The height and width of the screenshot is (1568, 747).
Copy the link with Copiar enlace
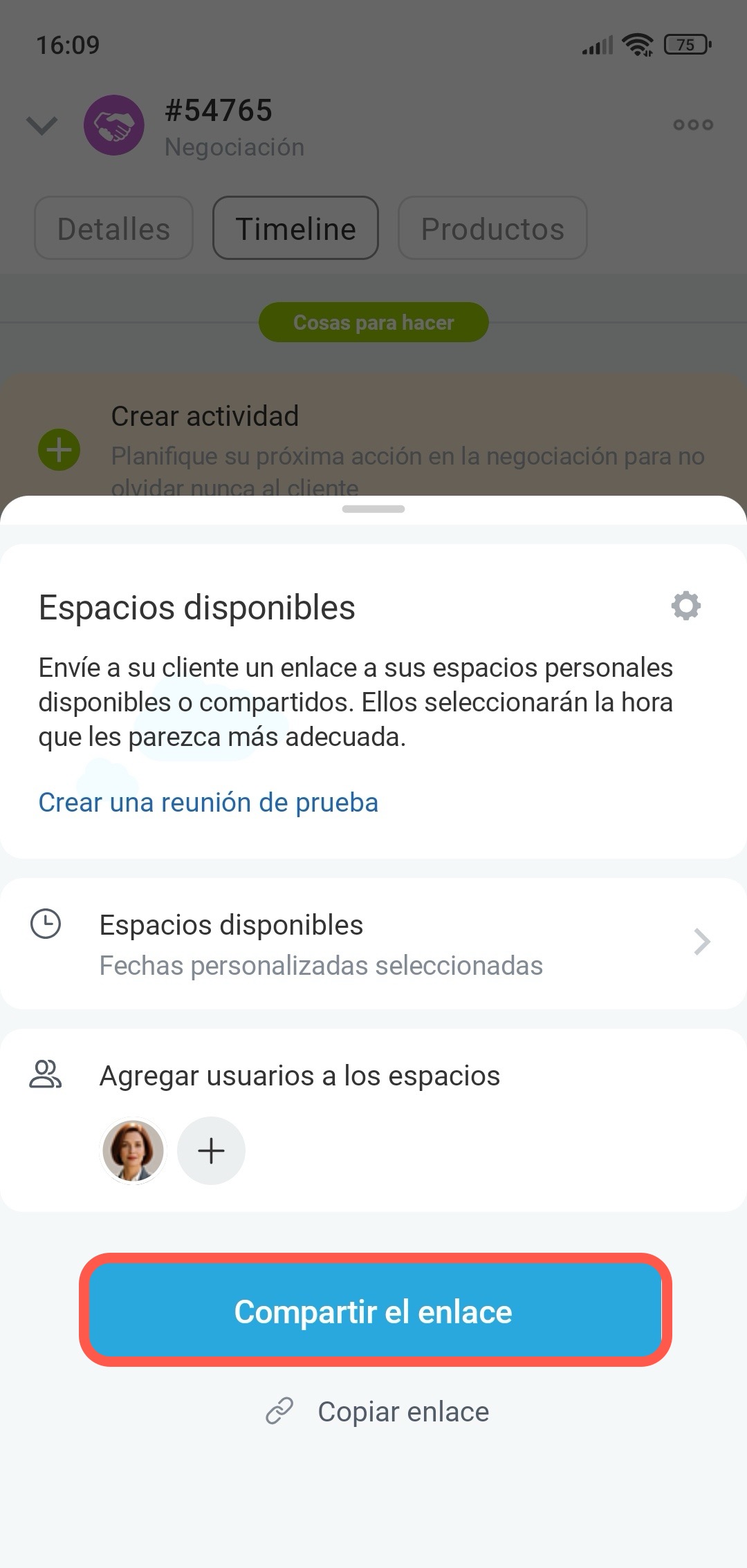pos(378,1412)
